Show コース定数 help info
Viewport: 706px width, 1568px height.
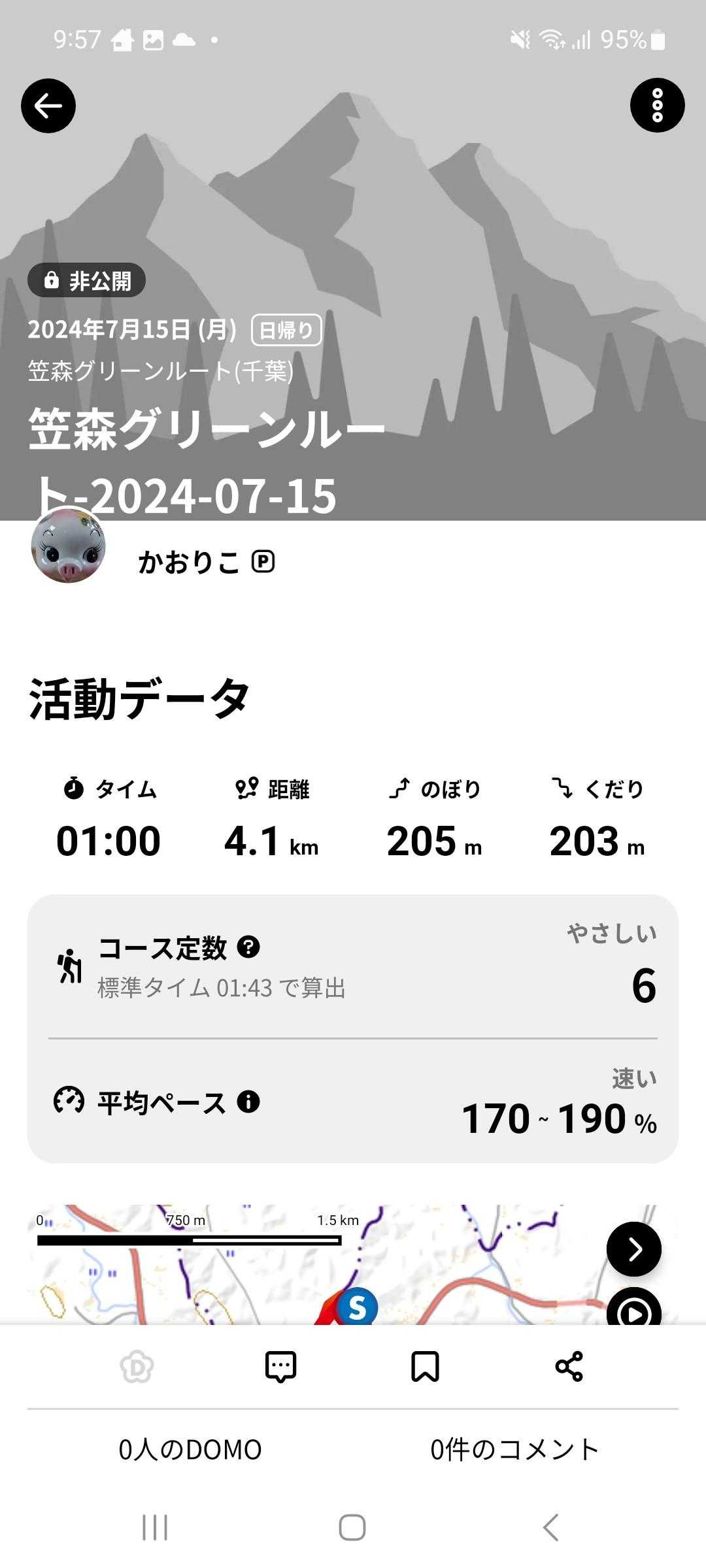tap(248, 947)
